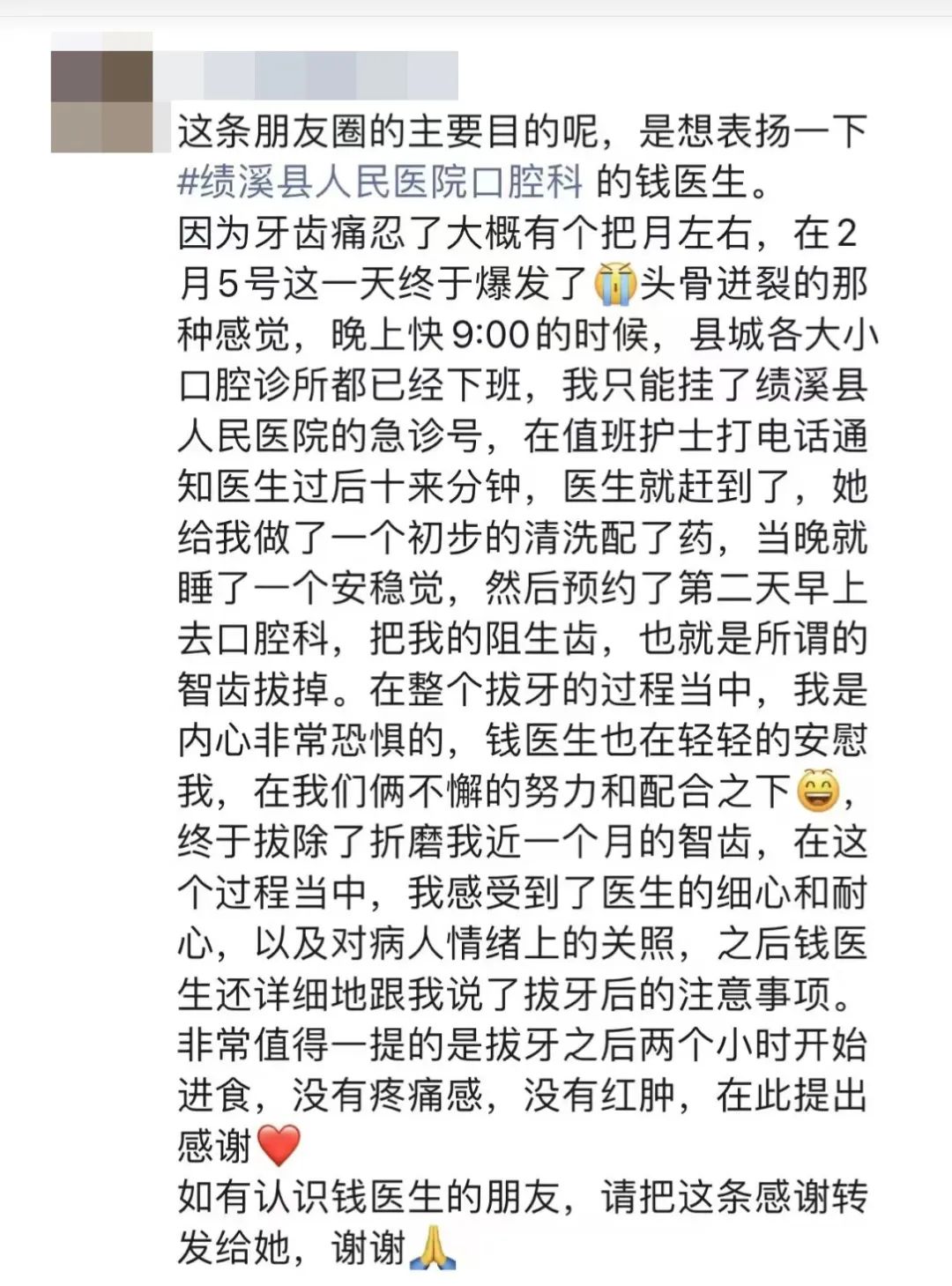Open the poster's blurred profile avatar
Viewport: 952px width, 1286px height.
pos(102,93)
